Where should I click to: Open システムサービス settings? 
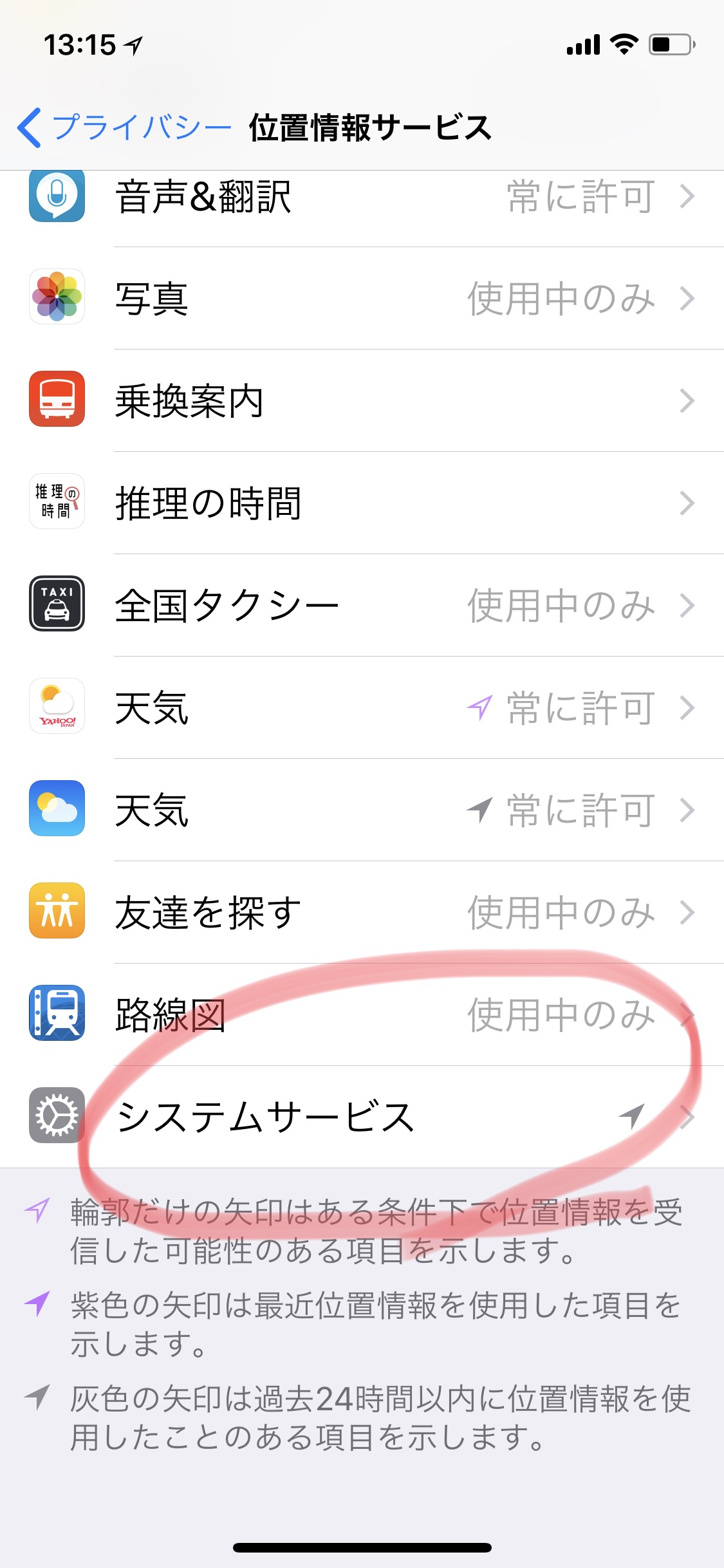pyautogui.click(x=362, y=1117)
